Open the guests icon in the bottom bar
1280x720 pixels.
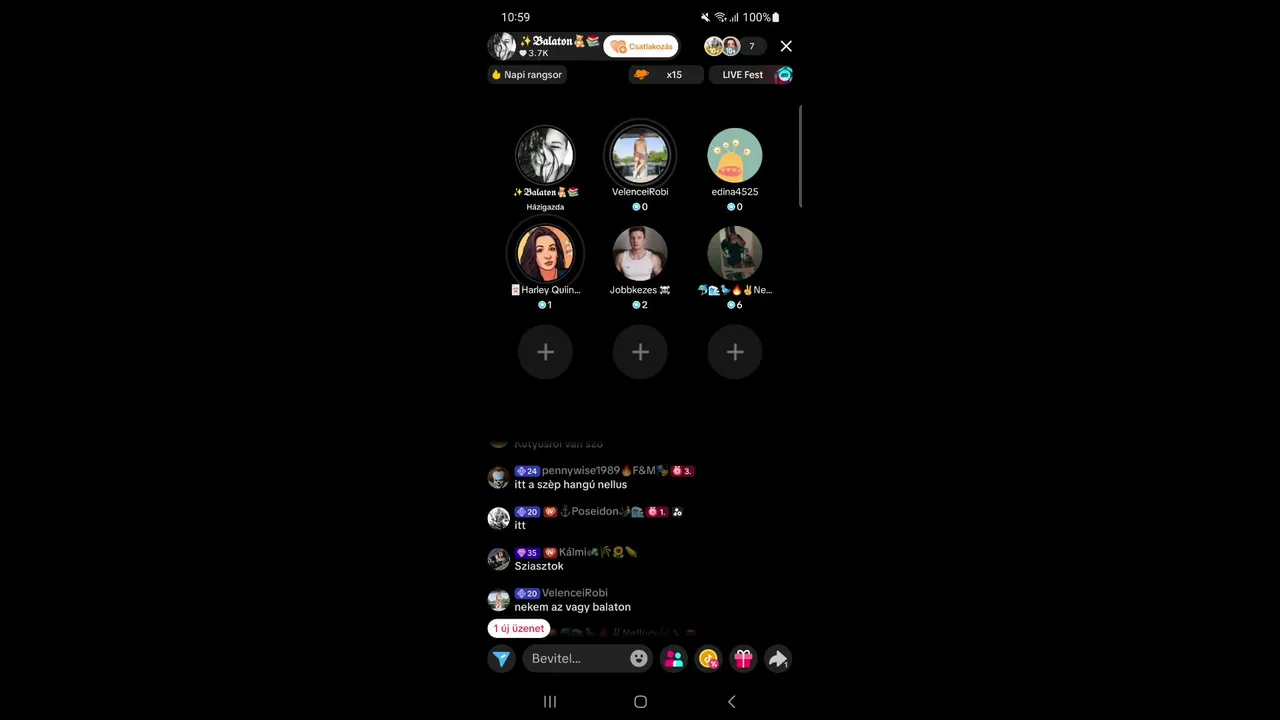coord(674,658)
